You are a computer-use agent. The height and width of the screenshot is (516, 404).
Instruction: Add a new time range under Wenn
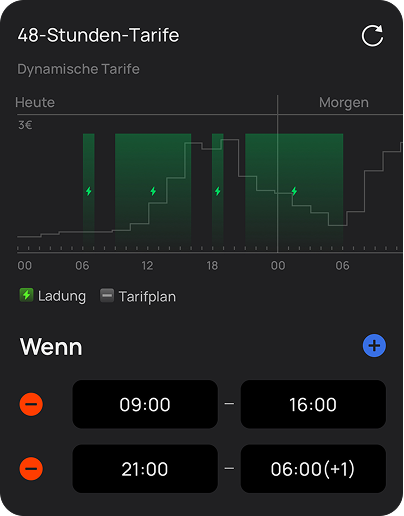374,345
